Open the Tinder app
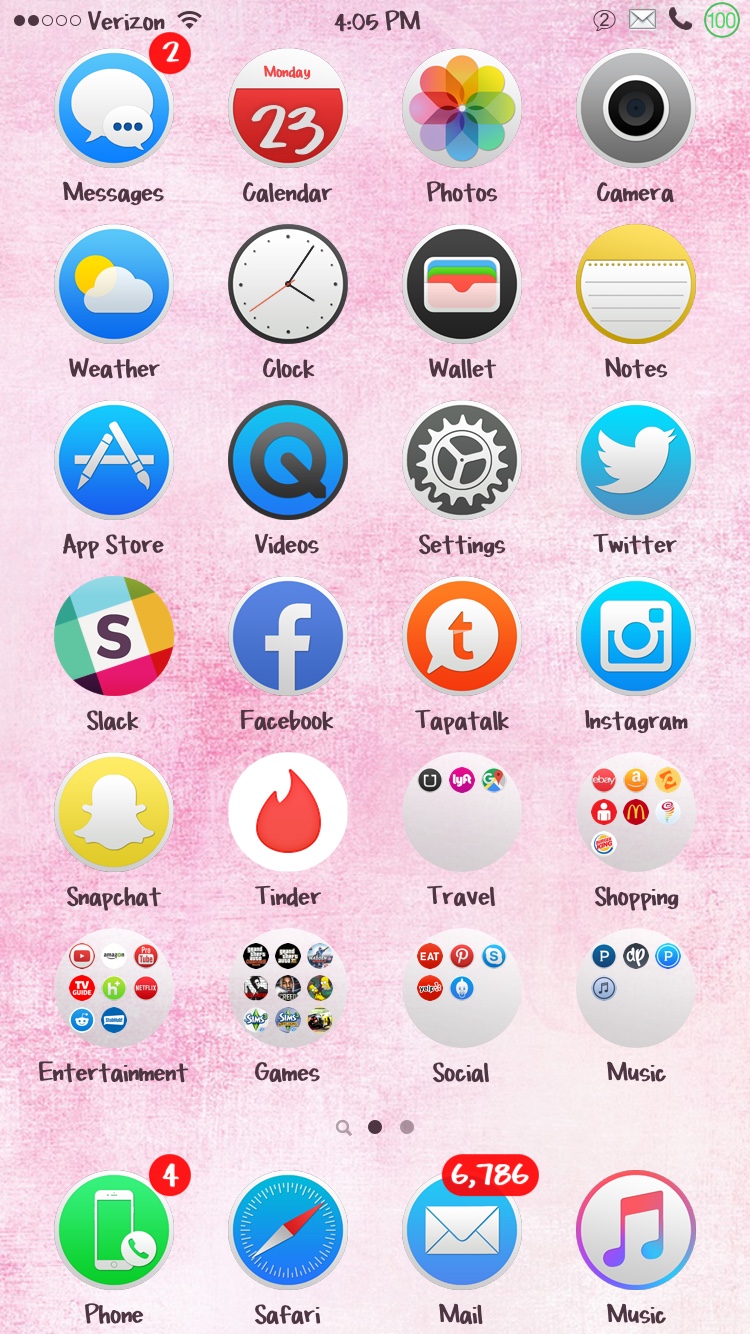This screenshot has width=750, height=1334. point(287,812)
